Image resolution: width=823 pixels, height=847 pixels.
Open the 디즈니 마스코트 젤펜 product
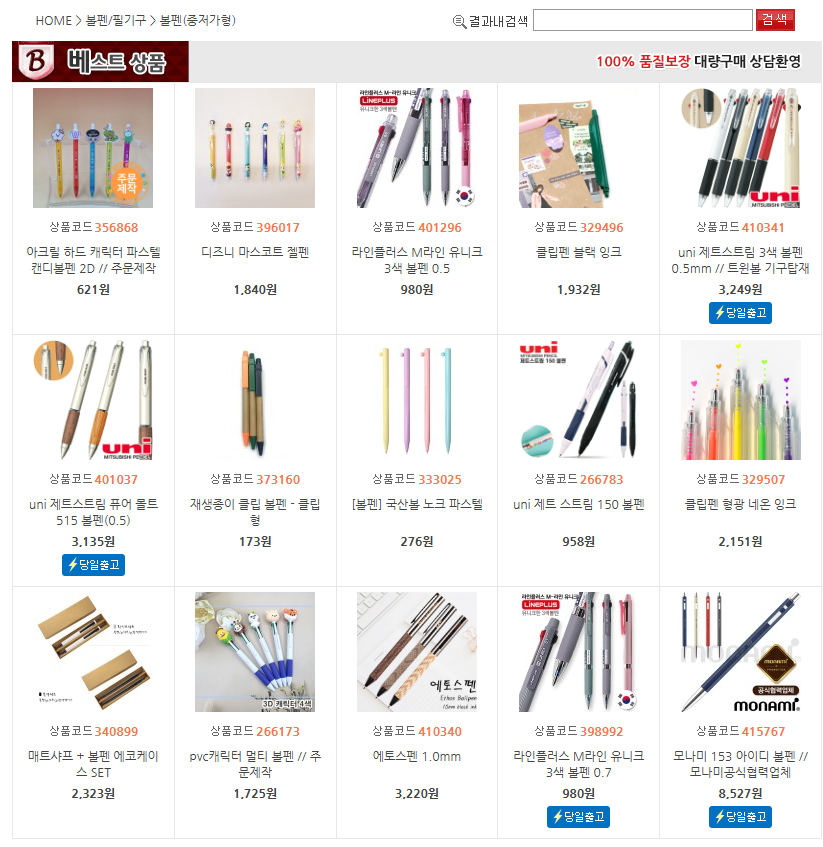pyautogui.click(x=255, y=252)
